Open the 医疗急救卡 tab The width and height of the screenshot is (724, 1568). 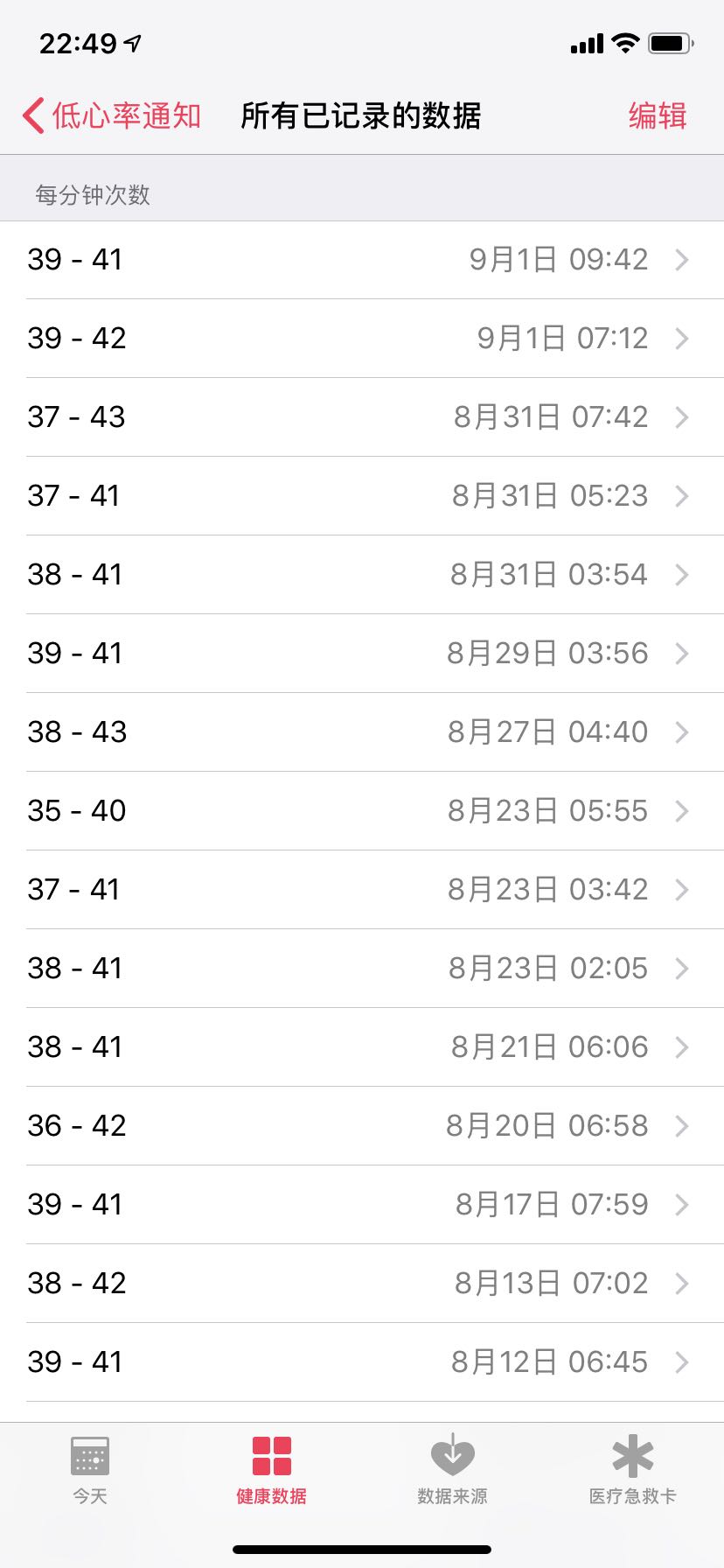pyautogui.click(x=633, y=1470)
